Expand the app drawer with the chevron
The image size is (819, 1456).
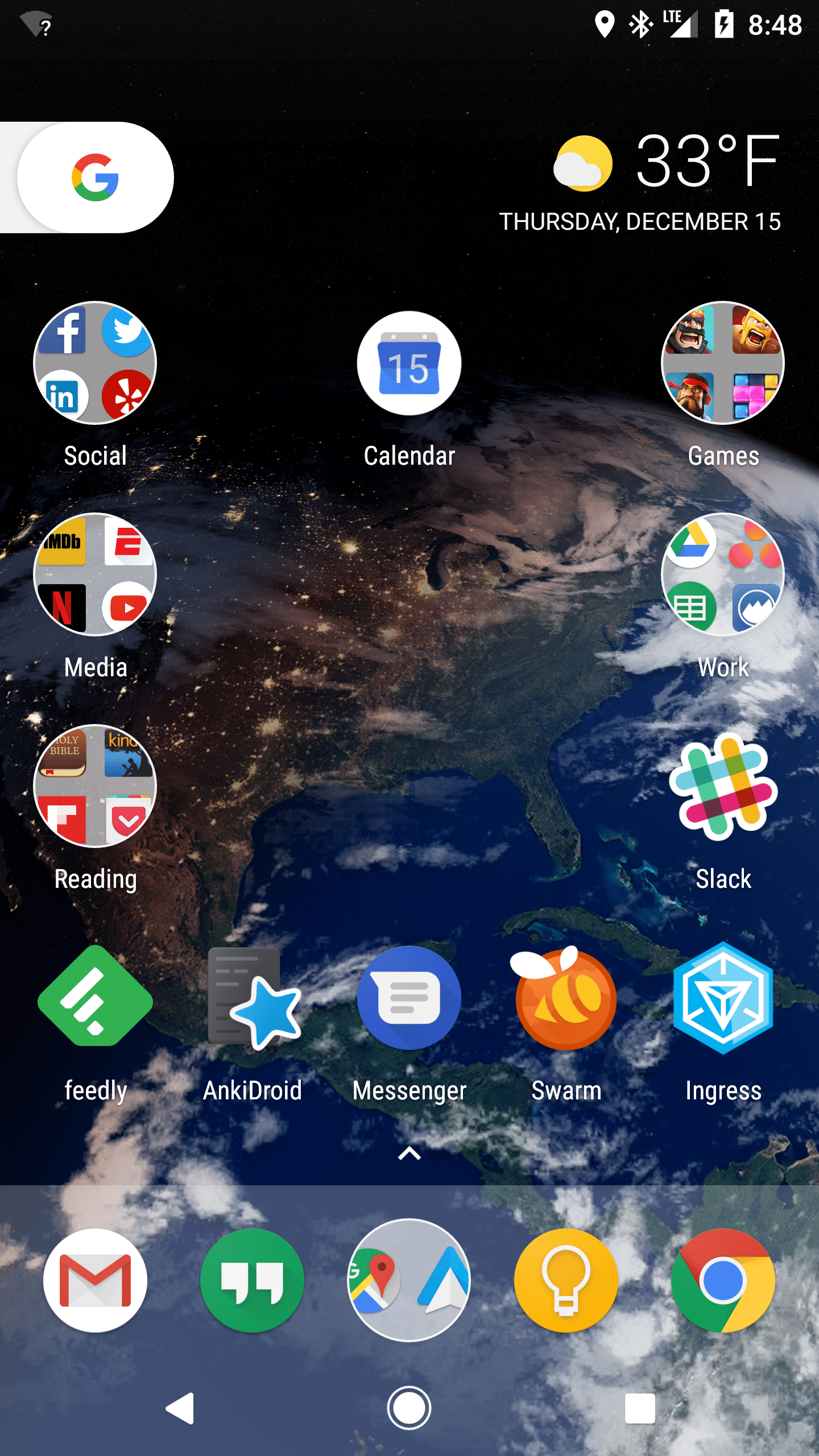click(x=409, y=1155)
